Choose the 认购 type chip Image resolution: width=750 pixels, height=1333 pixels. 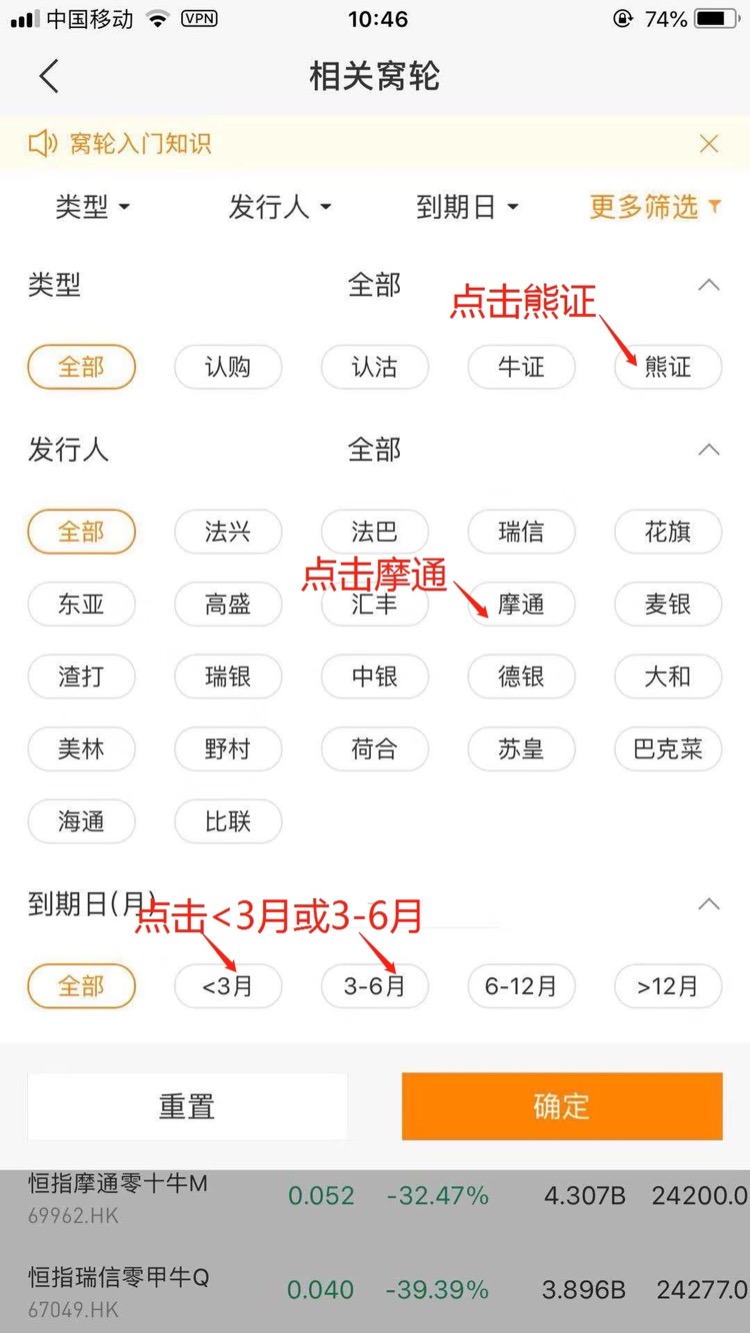(228, 367)
